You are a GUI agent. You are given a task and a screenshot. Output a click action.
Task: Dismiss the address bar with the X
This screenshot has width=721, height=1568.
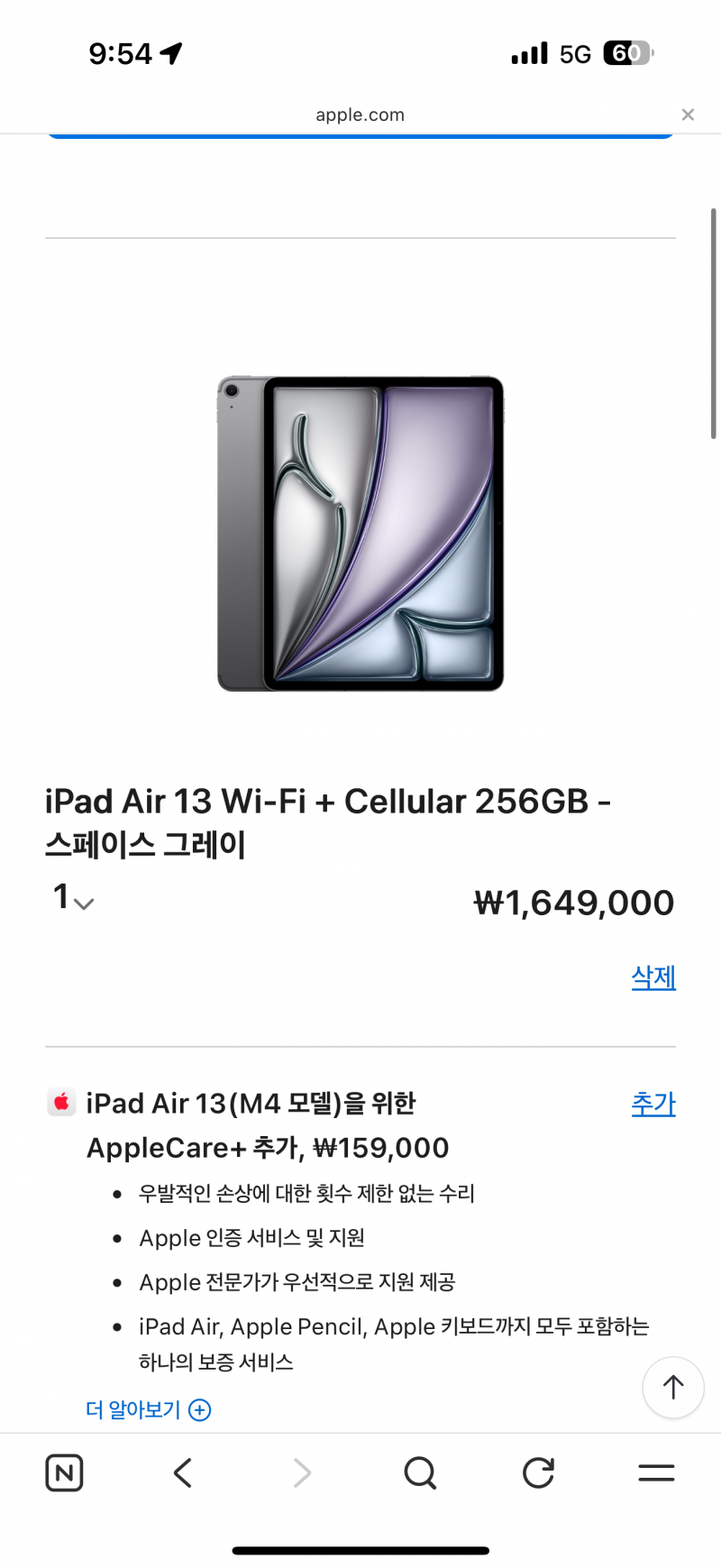[688, 114]
